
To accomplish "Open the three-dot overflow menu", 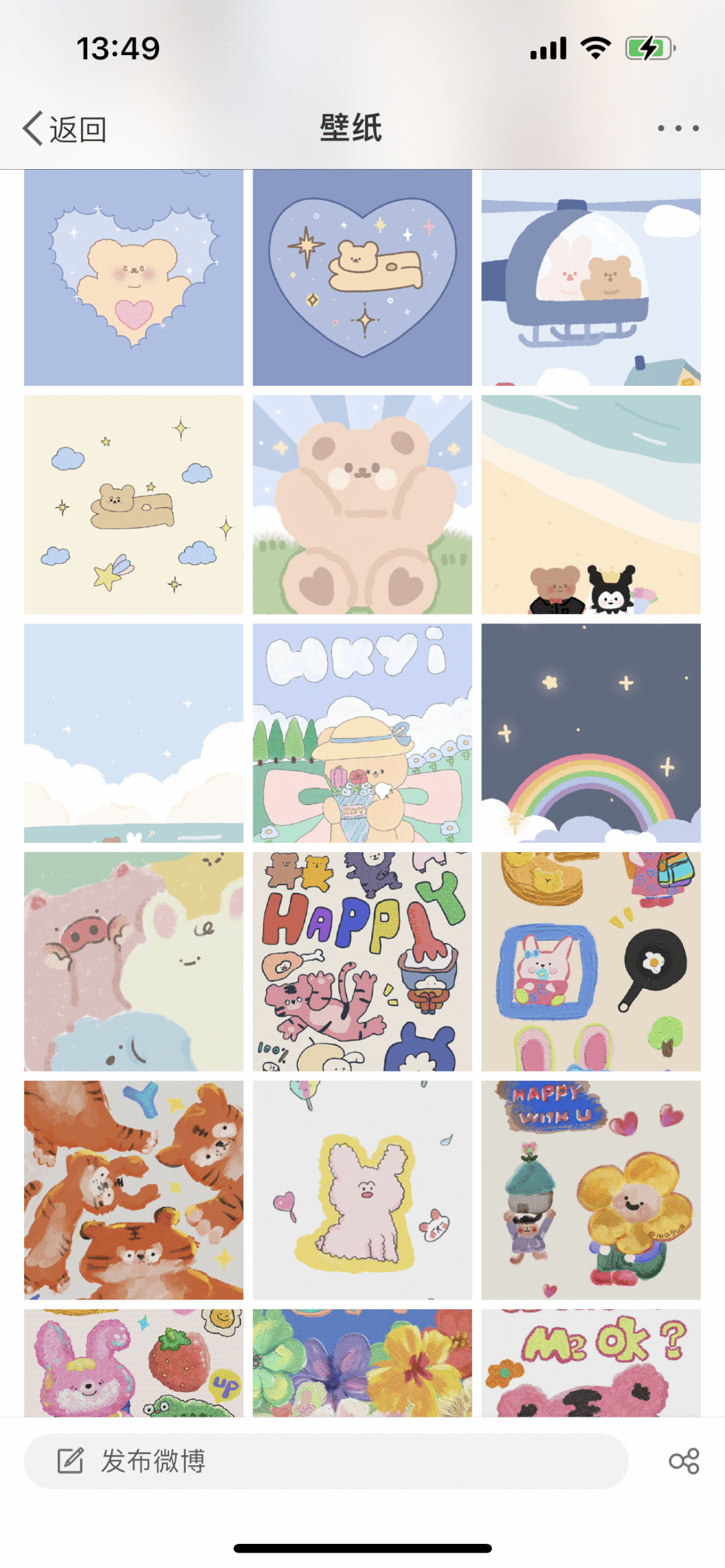I will 678,128.
